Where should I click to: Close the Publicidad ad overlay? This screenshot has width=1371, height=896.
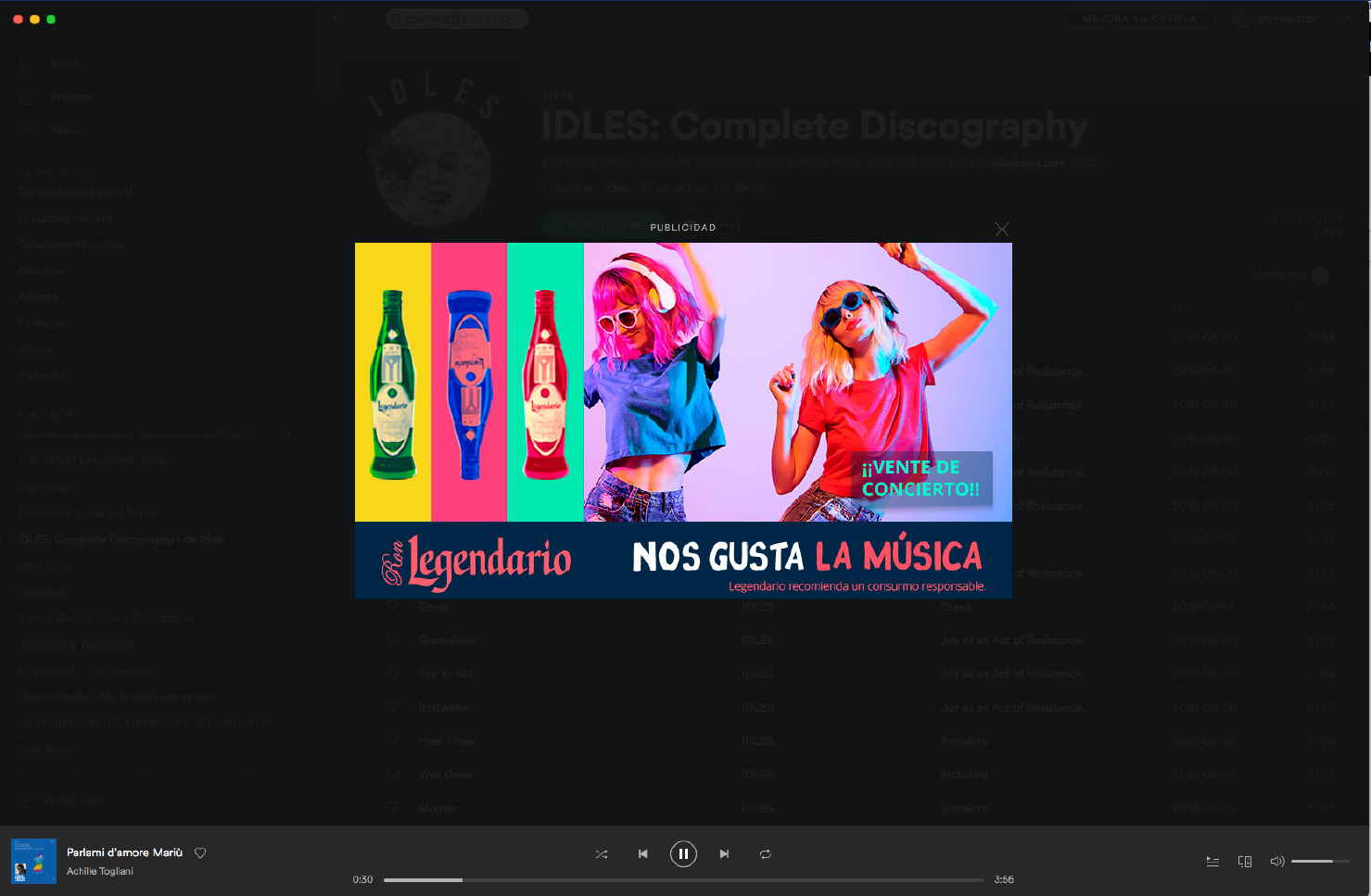(1001, 229)
